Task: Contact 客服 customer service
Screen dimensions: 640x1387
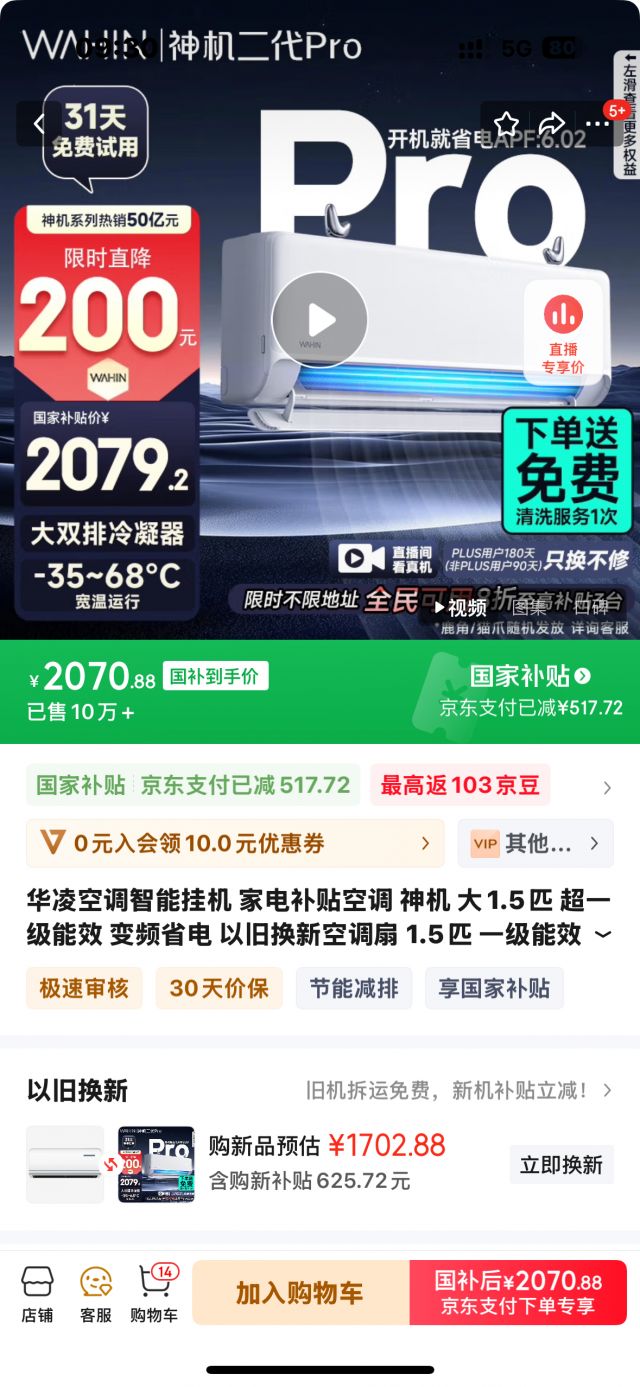Action: pyautogui.click(x=96, y=1294)
